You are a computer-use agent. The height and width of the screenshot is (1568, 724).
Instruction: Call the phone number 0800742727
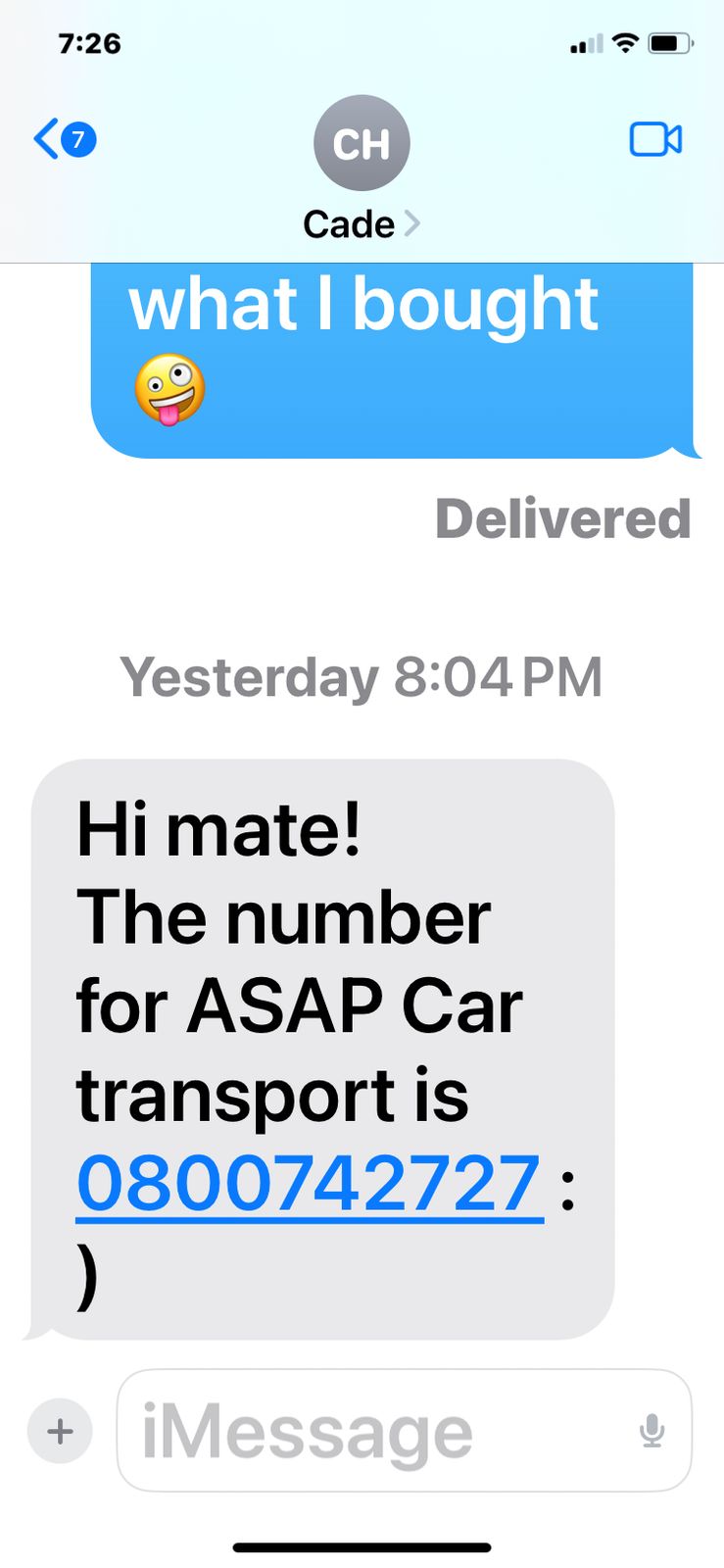[x=309, y=1184]
